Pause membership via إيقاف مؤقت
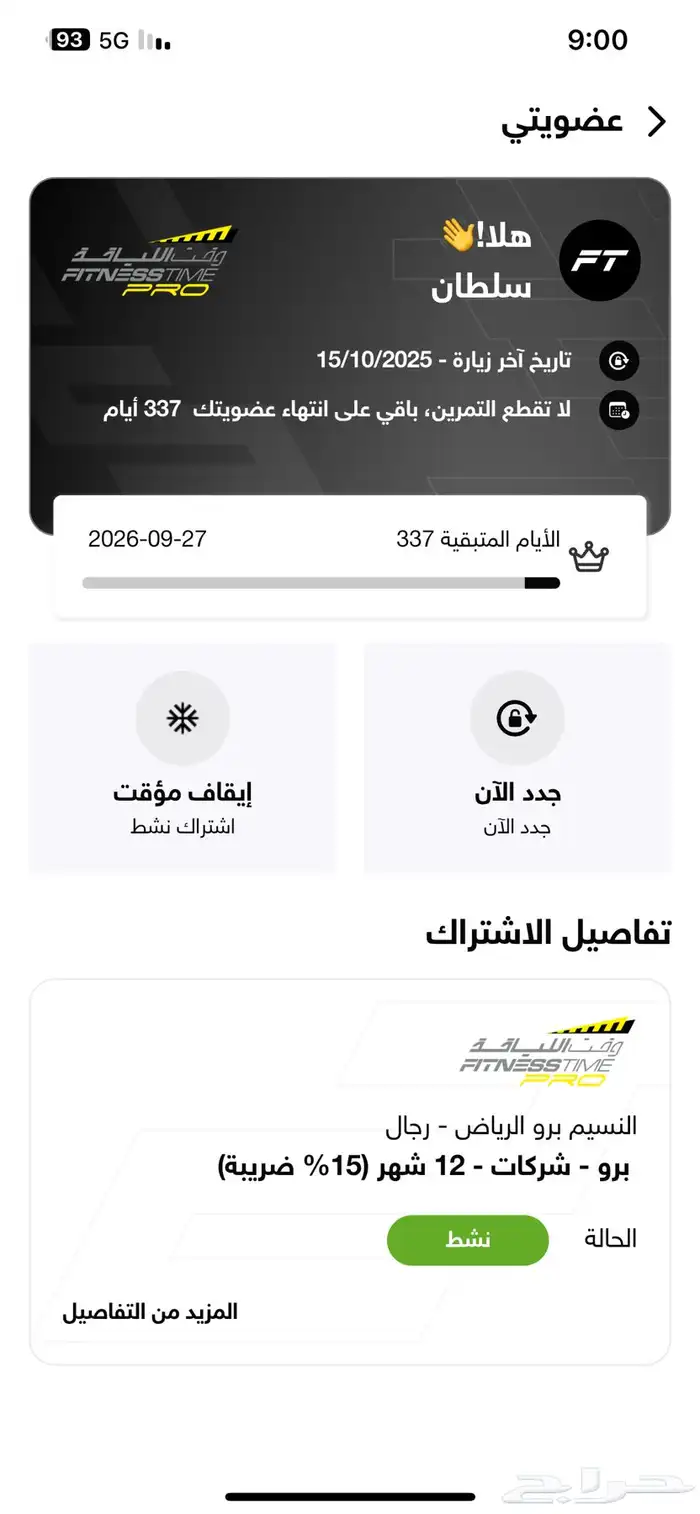Viewport: 700px width, 1514px height. coord(182,758)
